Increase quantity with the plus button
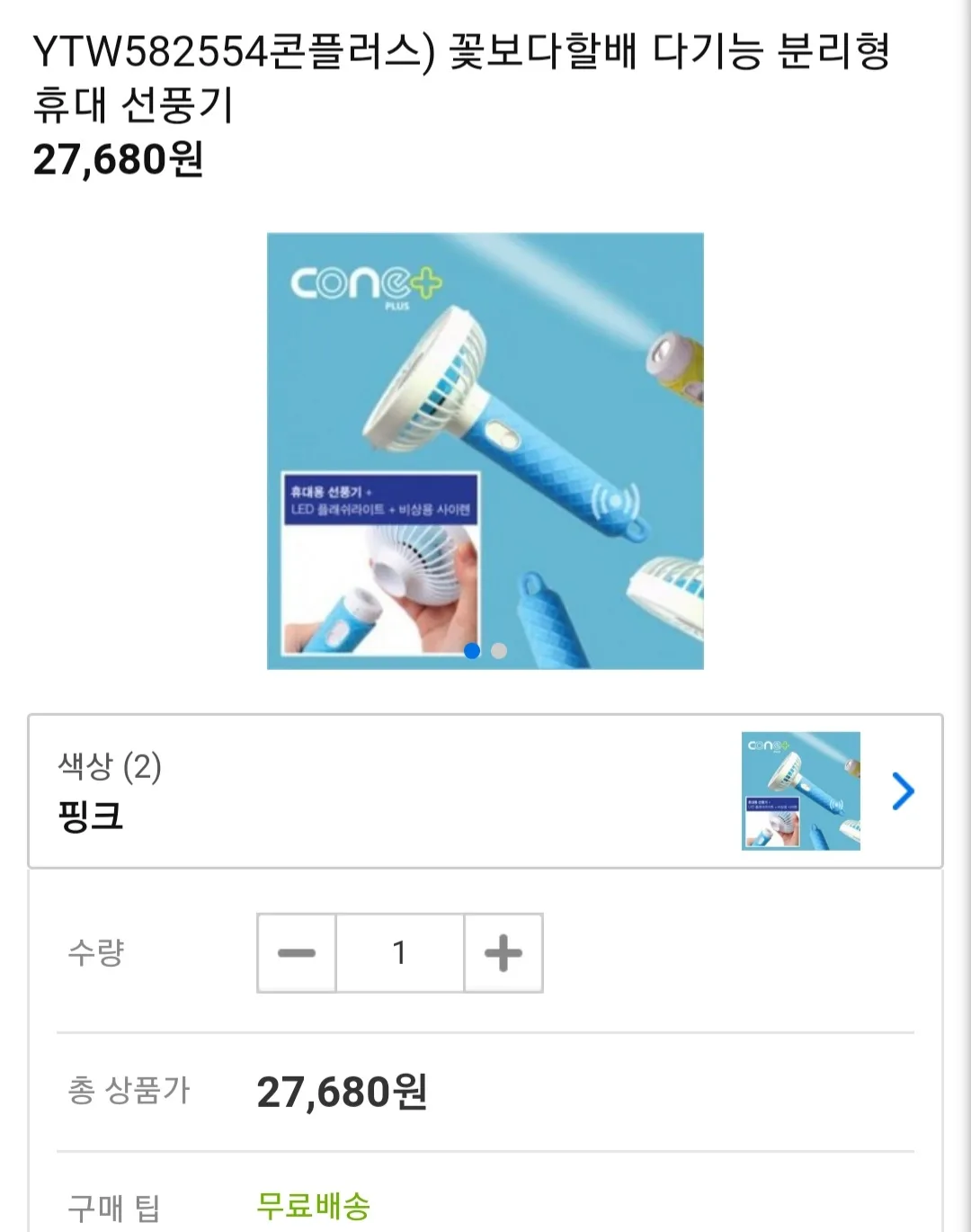The width and height of the screenshot is (971, 1232). [x=503, y=953]
